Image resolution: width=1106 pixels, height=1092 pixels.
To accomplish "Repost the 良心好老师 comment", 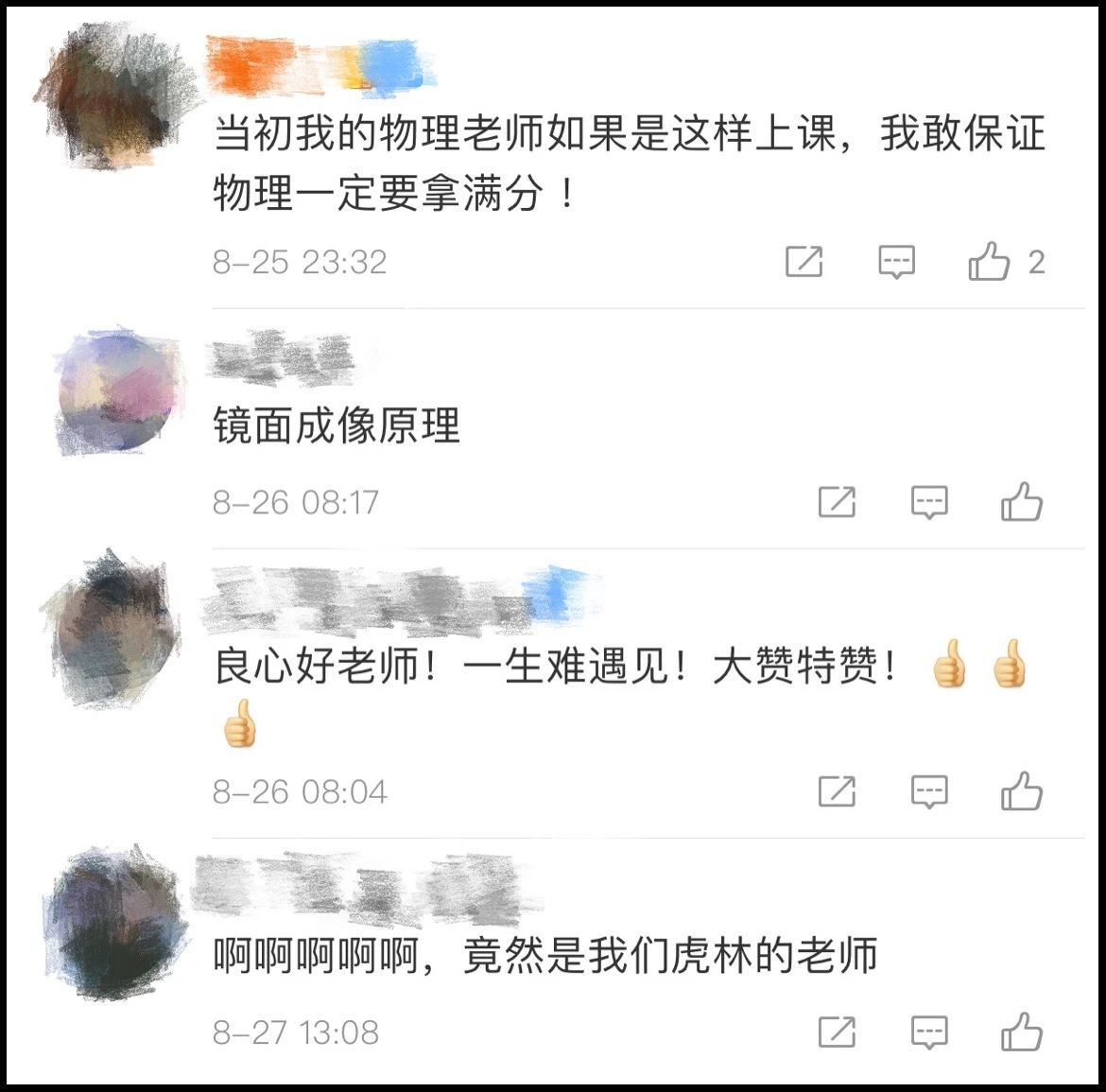I will [x=837, y=791].
